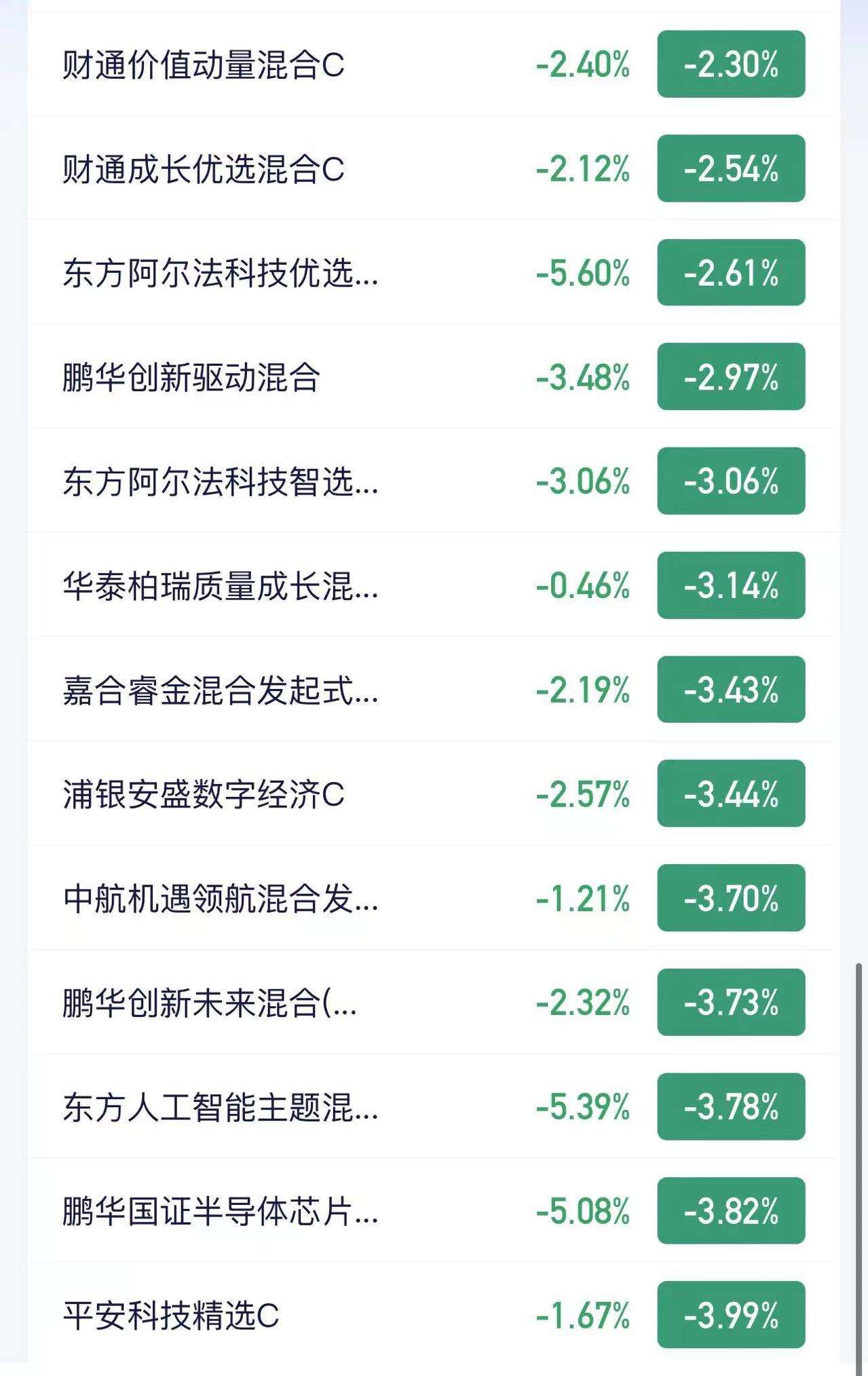Image resolution: width=868 pixels, height=1376 pixels.
Task: Open the 鹏华创新驱动混合 fund row
Action: [x=434, y=376]
